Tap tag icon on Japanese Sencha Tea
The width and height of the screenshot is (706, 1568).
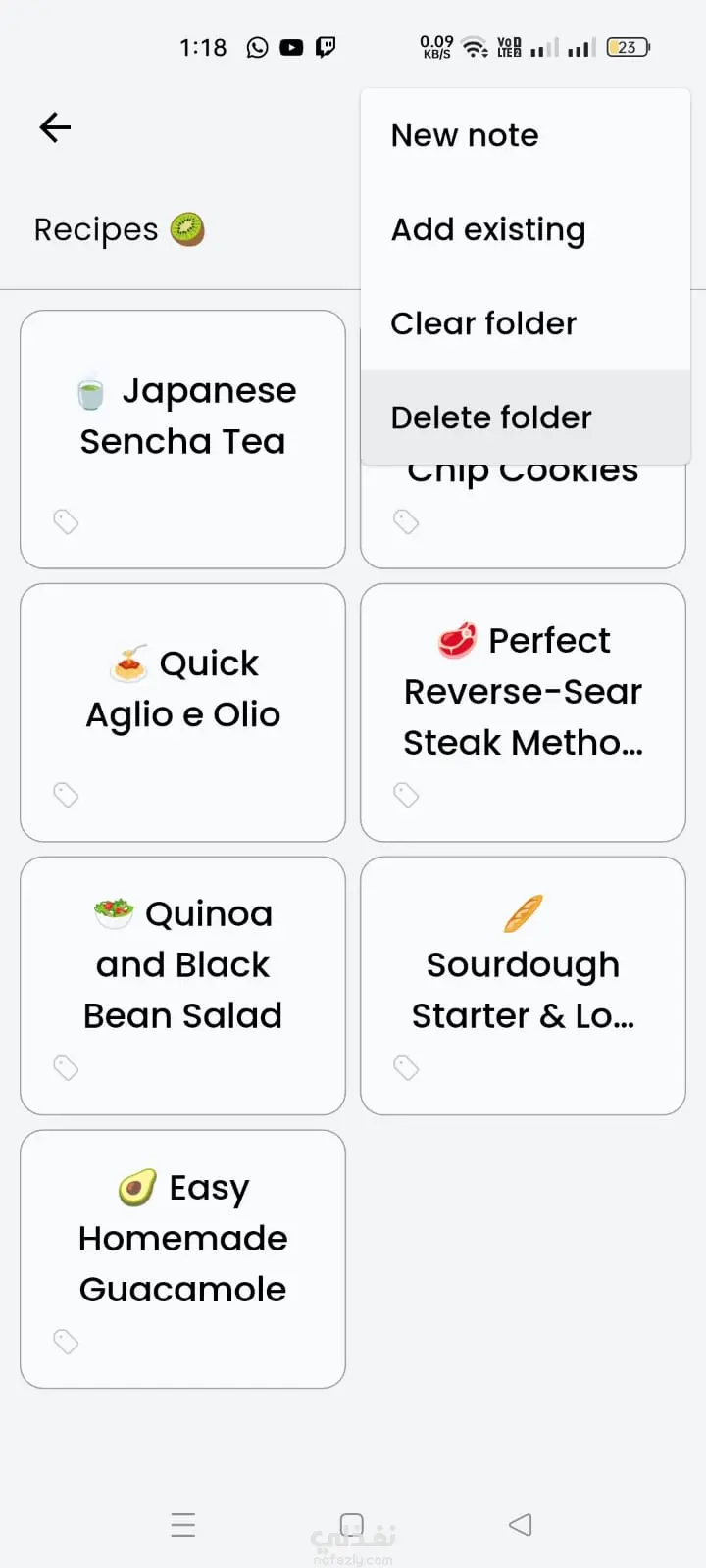[66, 521]
